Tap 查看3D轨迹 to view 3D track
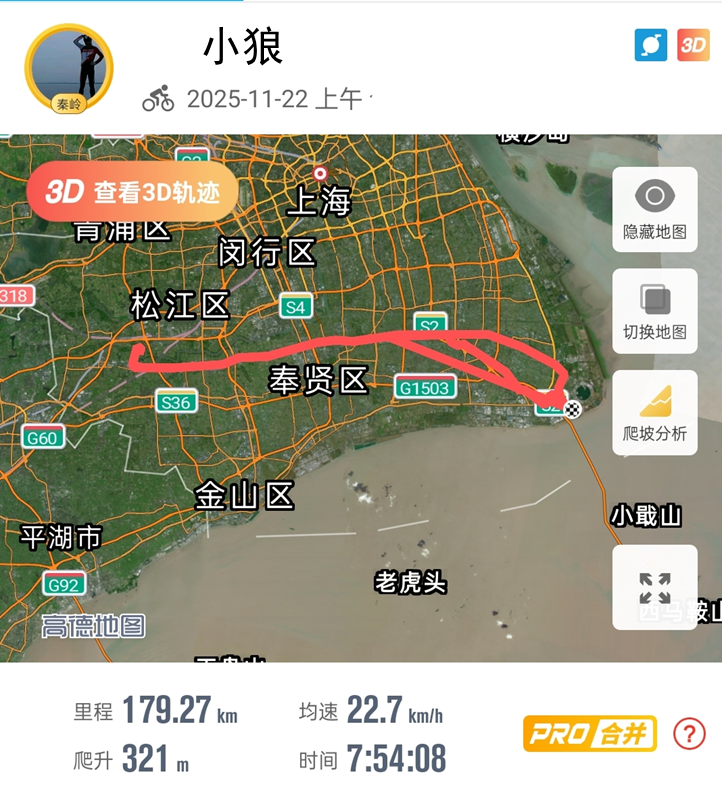Viewport: 722px width, 802px height. click(x=160, y=191)
